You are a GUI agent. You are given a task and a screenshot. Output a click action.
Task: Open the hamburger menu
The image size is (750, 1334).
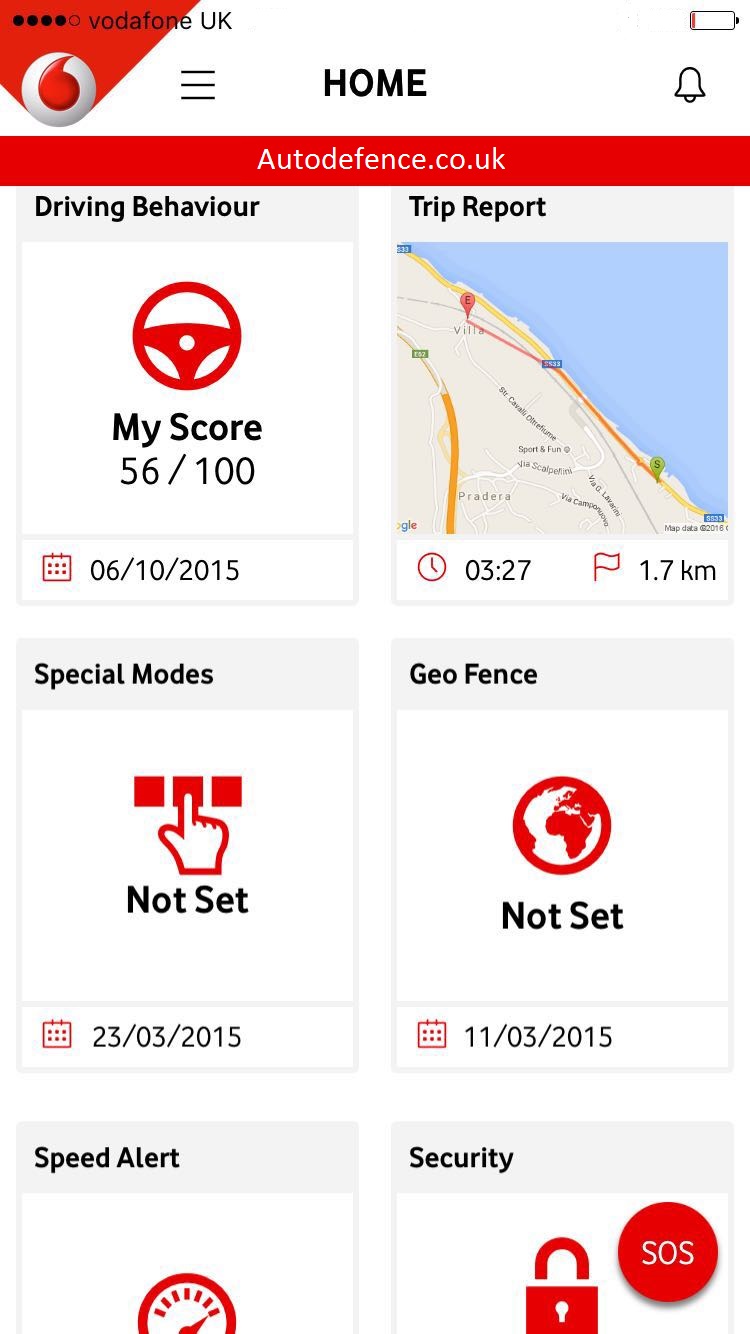pos(198,85)
